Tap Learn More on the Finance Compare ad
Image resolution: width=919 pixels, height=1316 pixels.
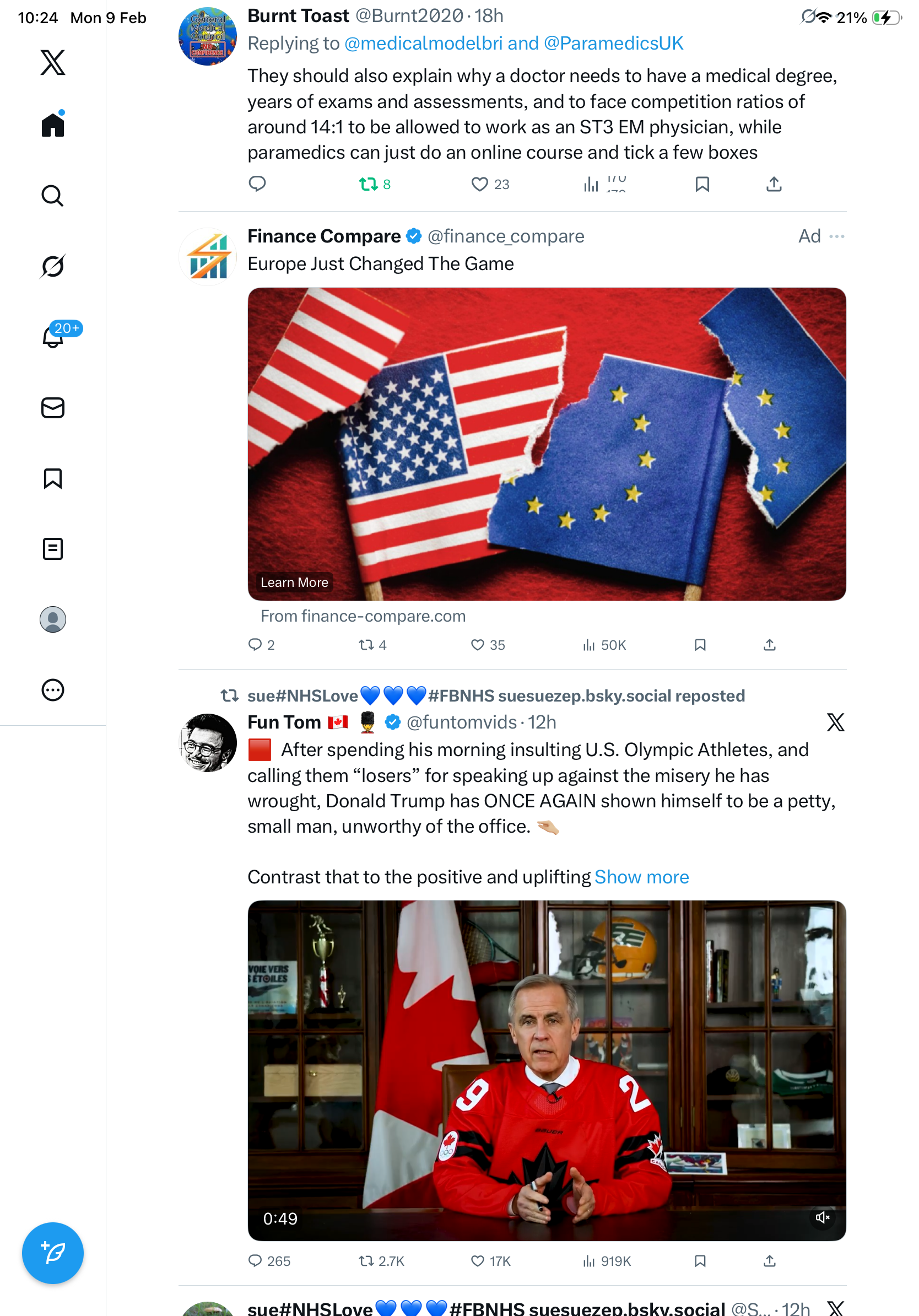tap(294, 582)
